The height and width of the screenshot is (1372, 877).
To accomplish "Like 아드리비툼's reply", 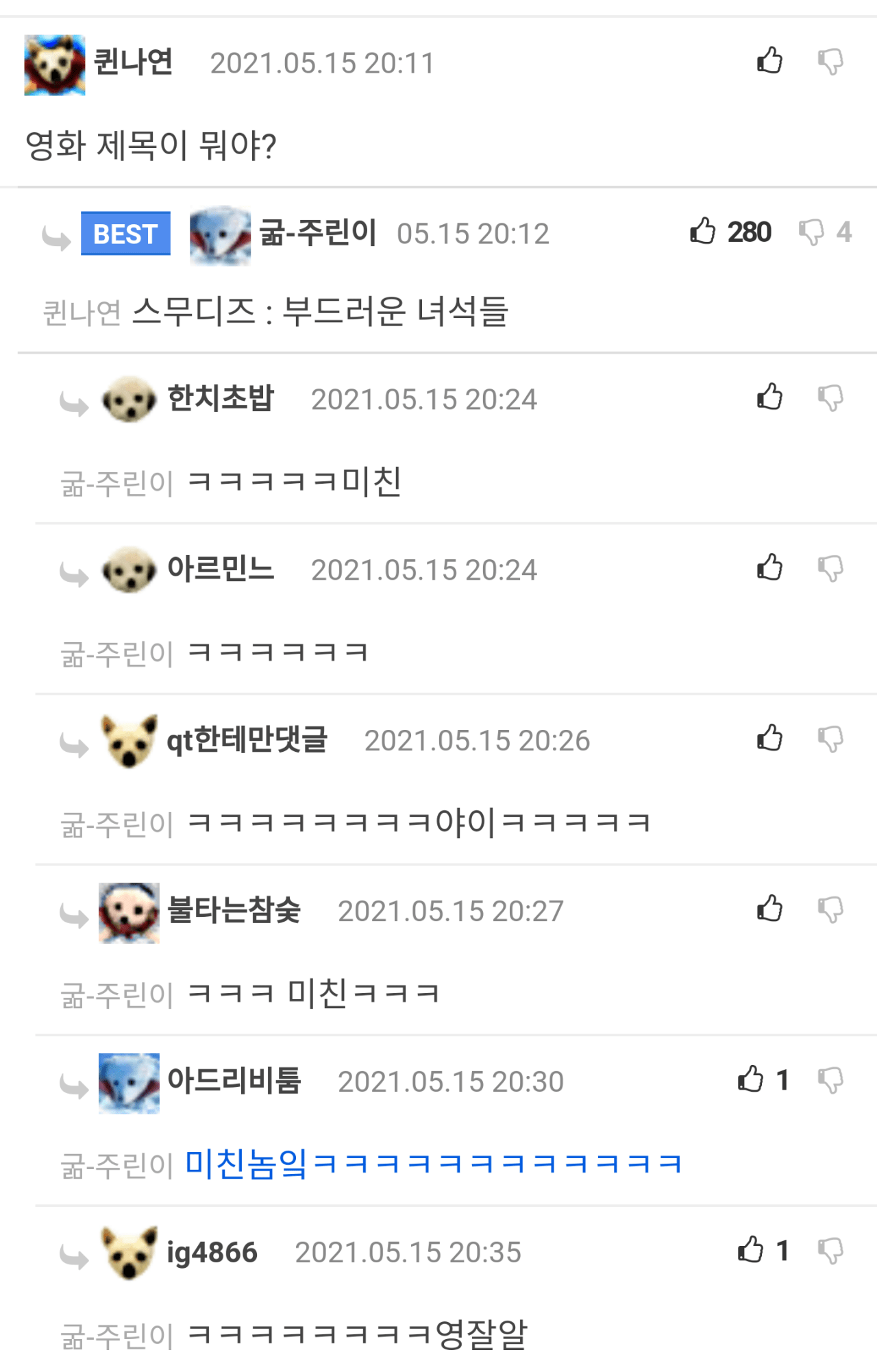I will pos(751,1080).
